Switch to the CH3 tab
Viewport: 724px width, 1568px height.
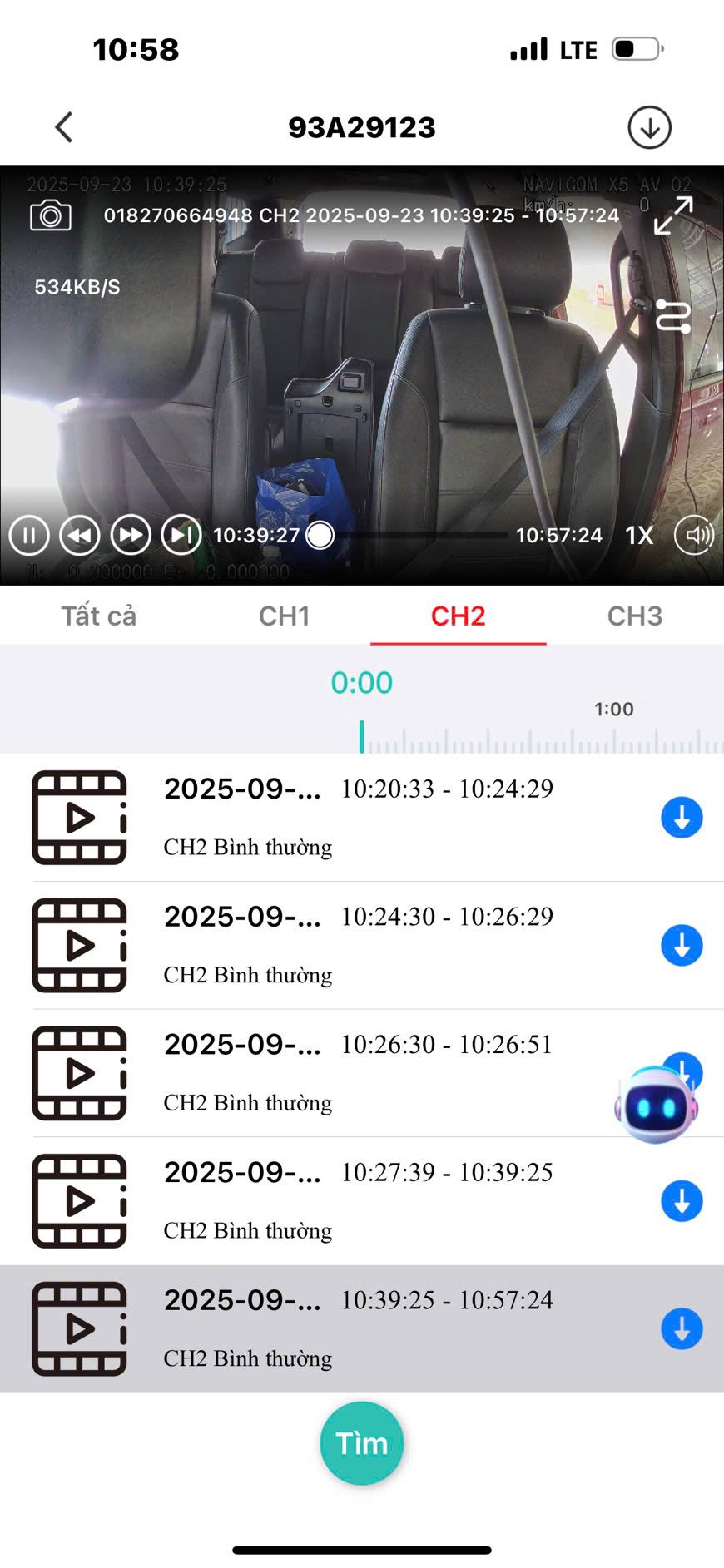[x=634, y=616]
